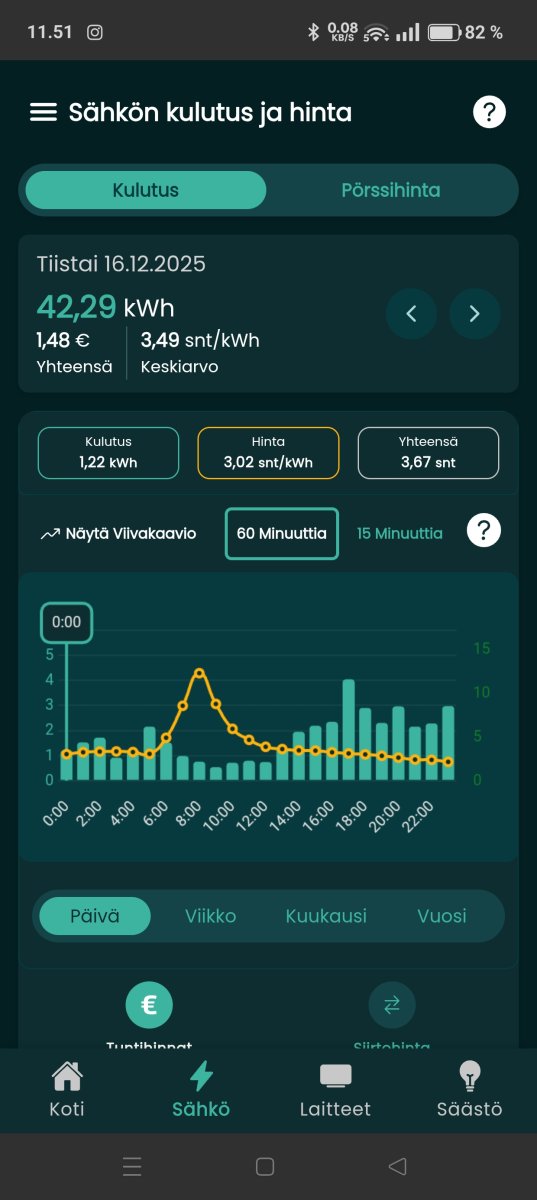
Task: Open the Säästö tab
Action: tap(469, 1091)
